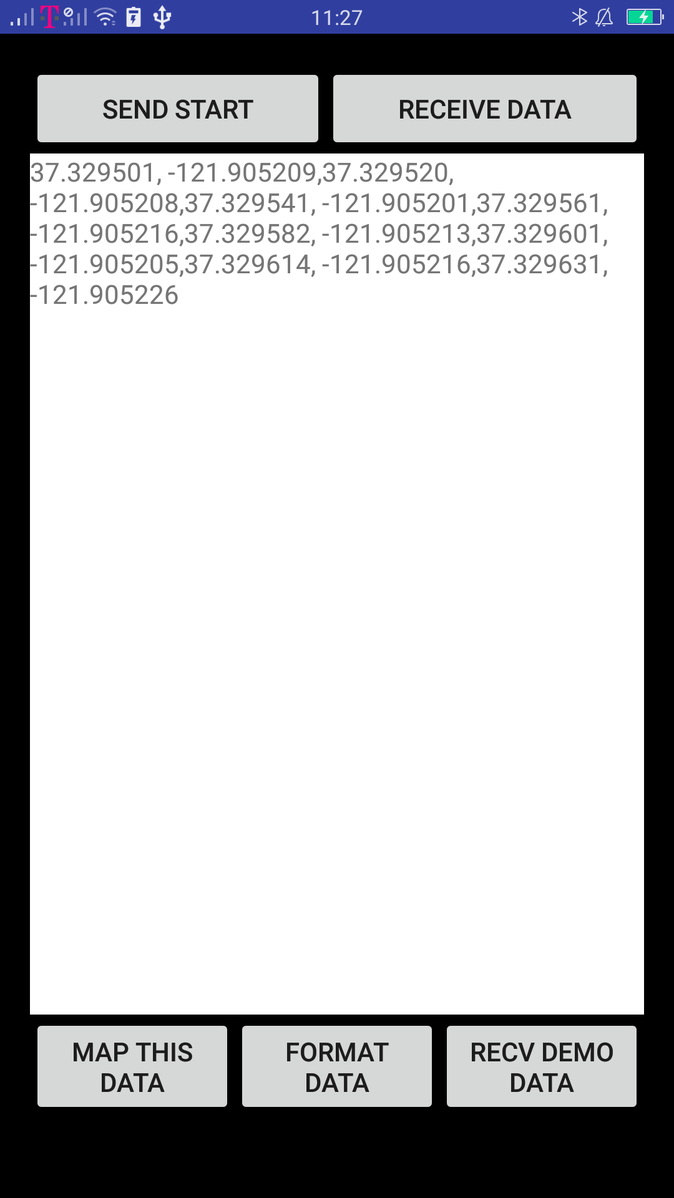Tap the RECEIVE DATA button
Screen dimensions: 674x1198
pos(484,108)
